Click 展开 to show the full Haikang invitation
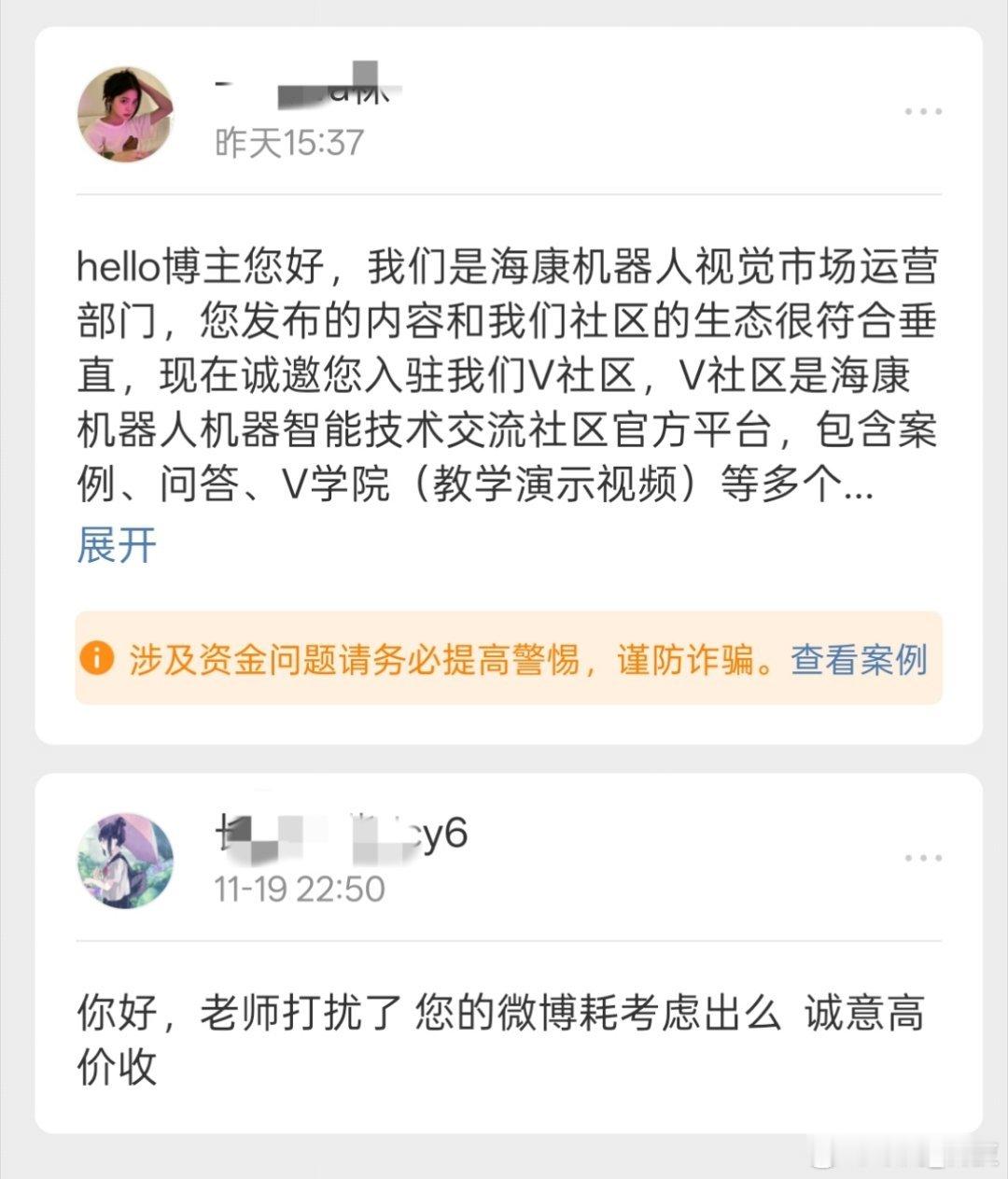 pos(117,547)
